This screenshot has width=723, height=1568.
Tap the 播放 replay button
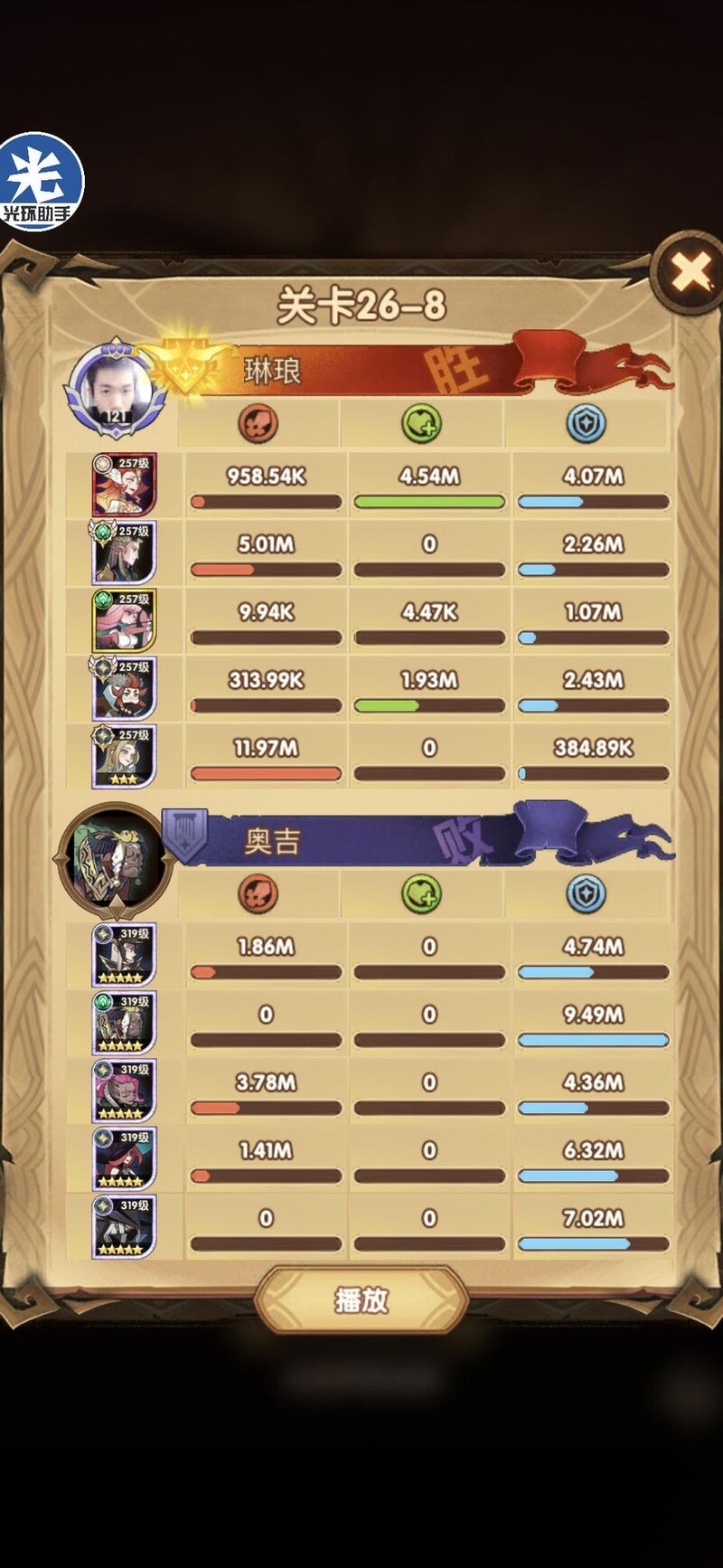click(x=361, y=1300)
